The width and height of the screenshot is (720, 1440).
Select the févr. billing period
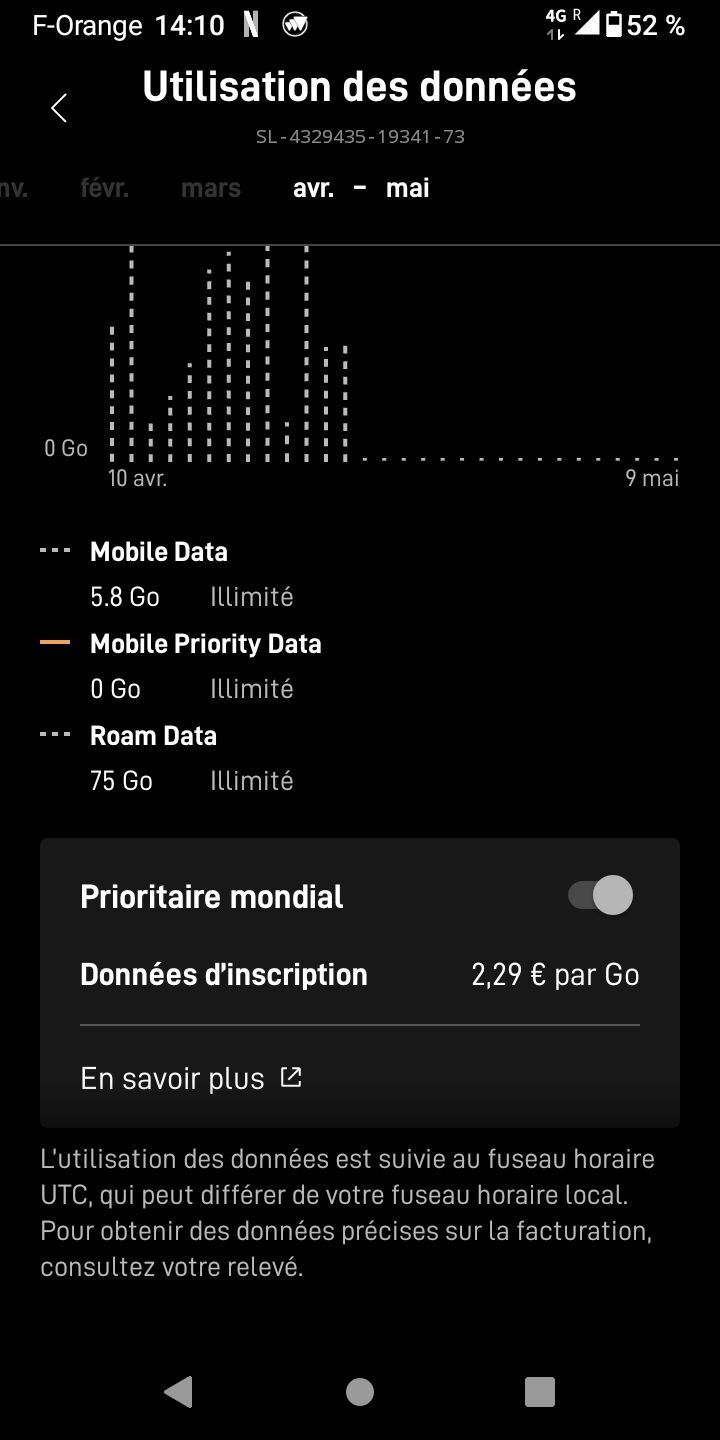click(105, 188)
